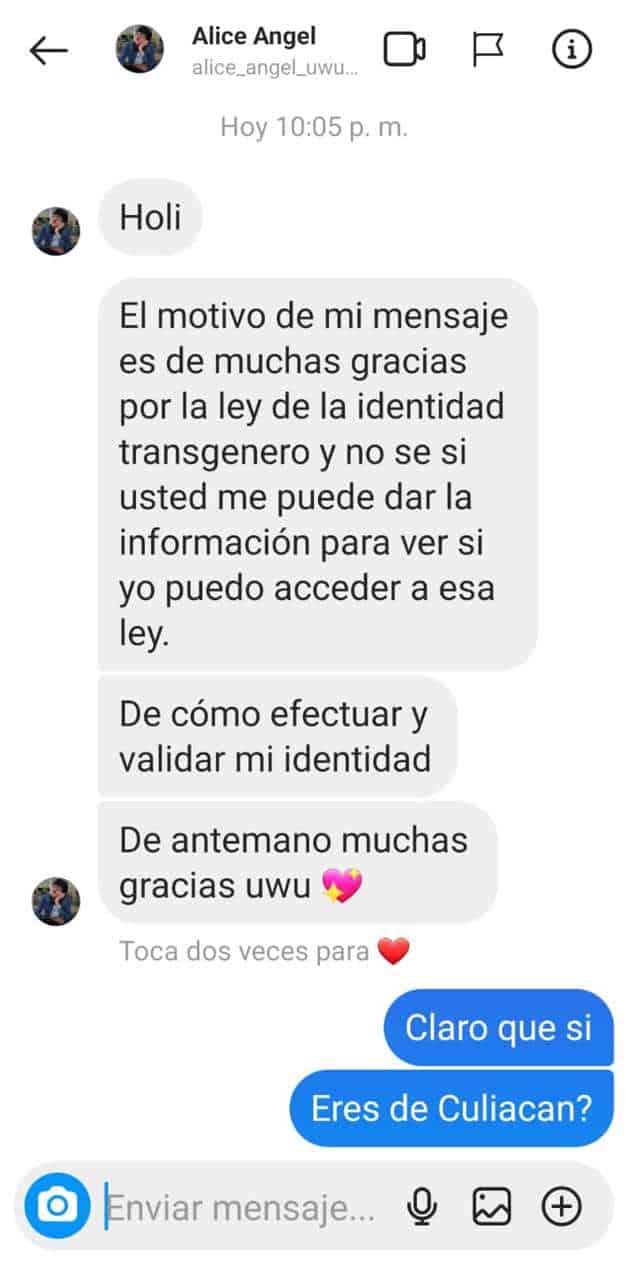Tap the flag icon in header
This screenshot has height=1265, width=628.
pyautogui.click(x=488, y=50)
